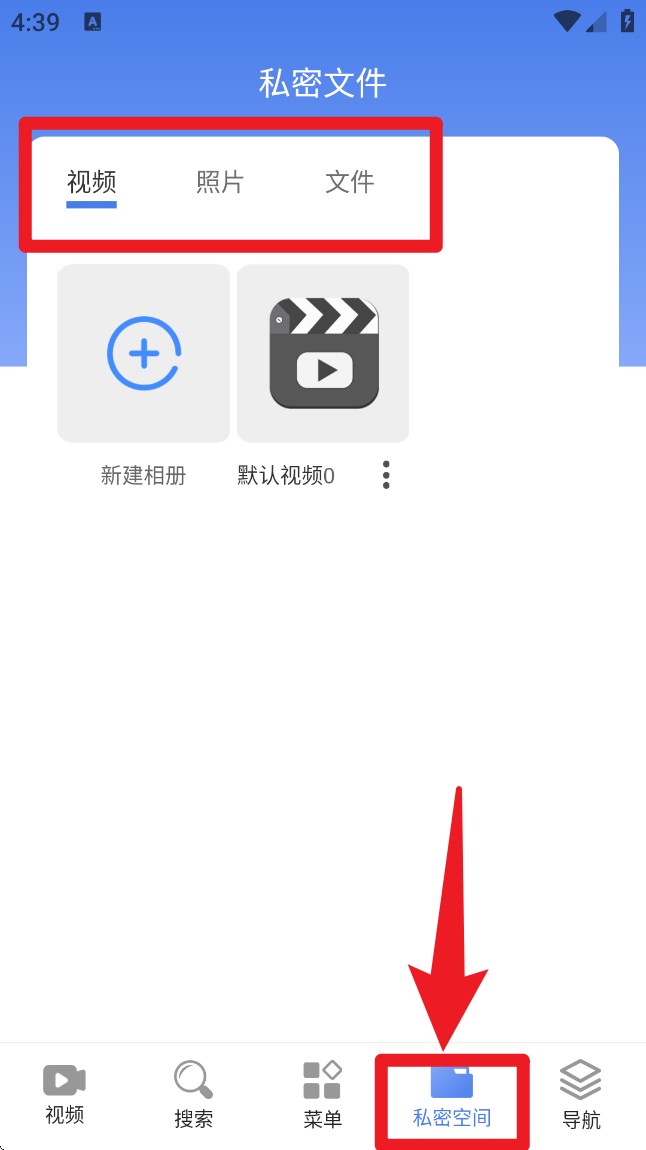Switch to the 照片 tab
Viewport: 646px width, 1150px height.
(220, 182)
